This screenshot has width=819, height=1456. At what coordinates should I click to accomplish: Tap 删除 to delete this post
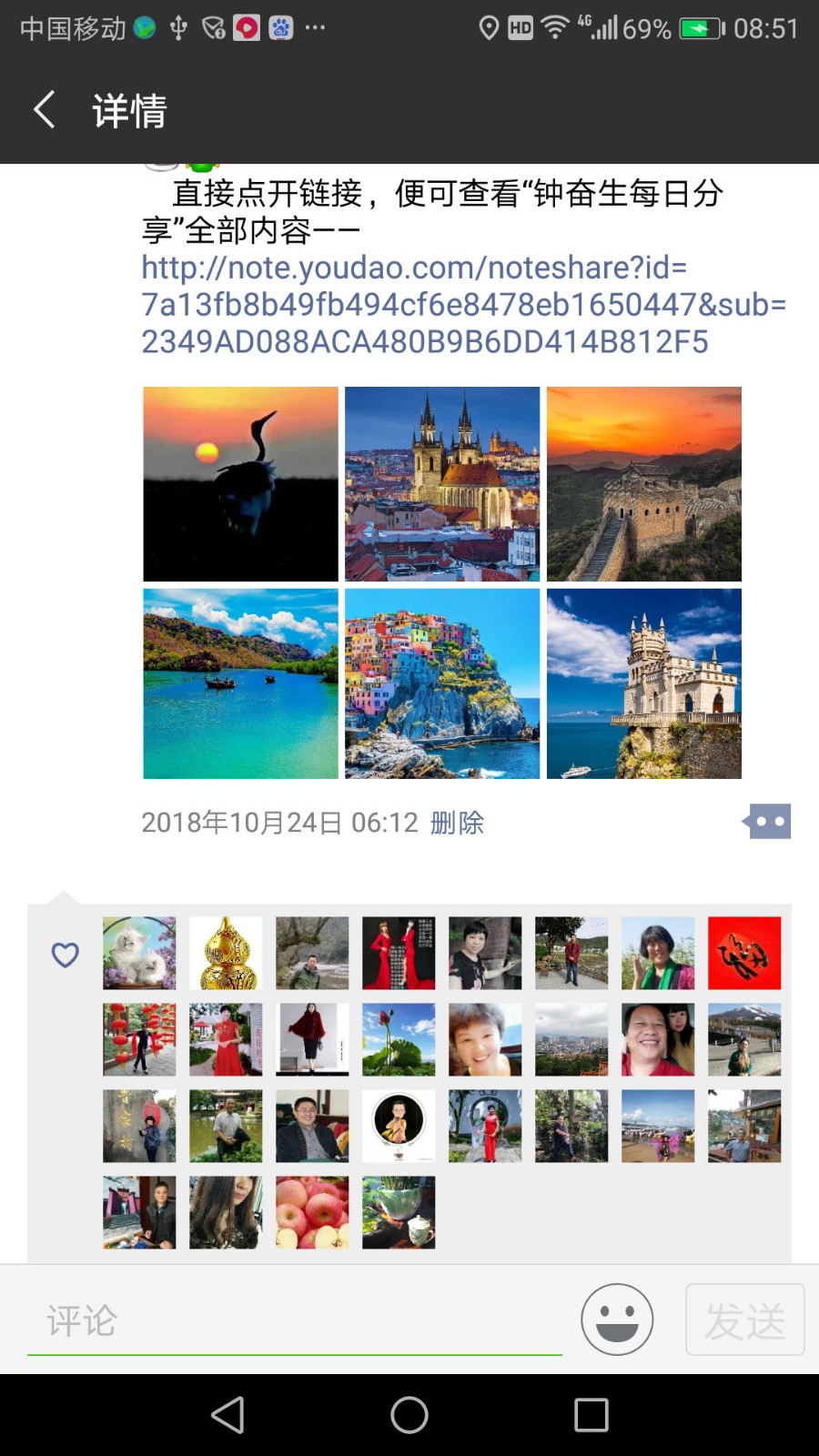click(x=457, y=823)
